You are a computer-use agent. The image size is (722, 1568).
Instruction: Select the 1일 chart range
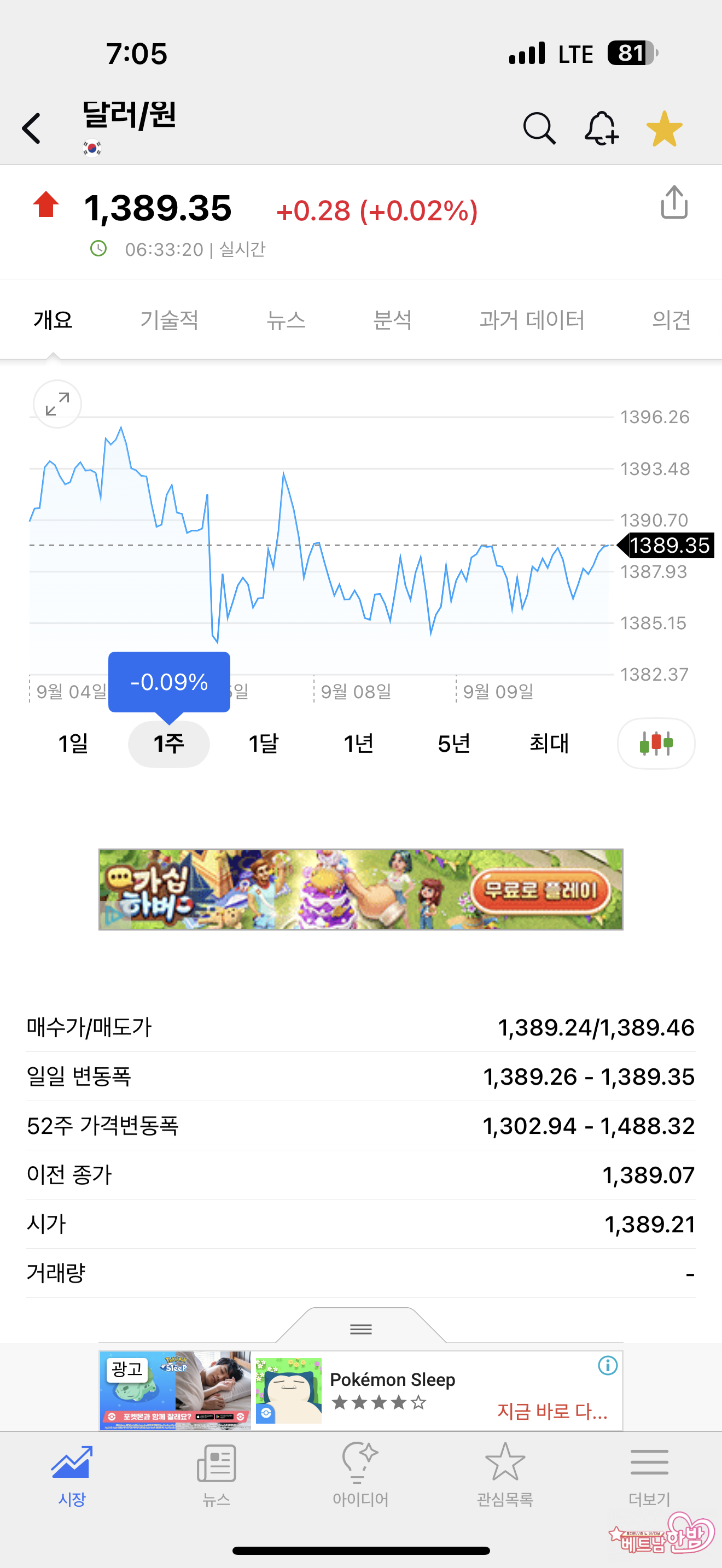click(73, 743)
